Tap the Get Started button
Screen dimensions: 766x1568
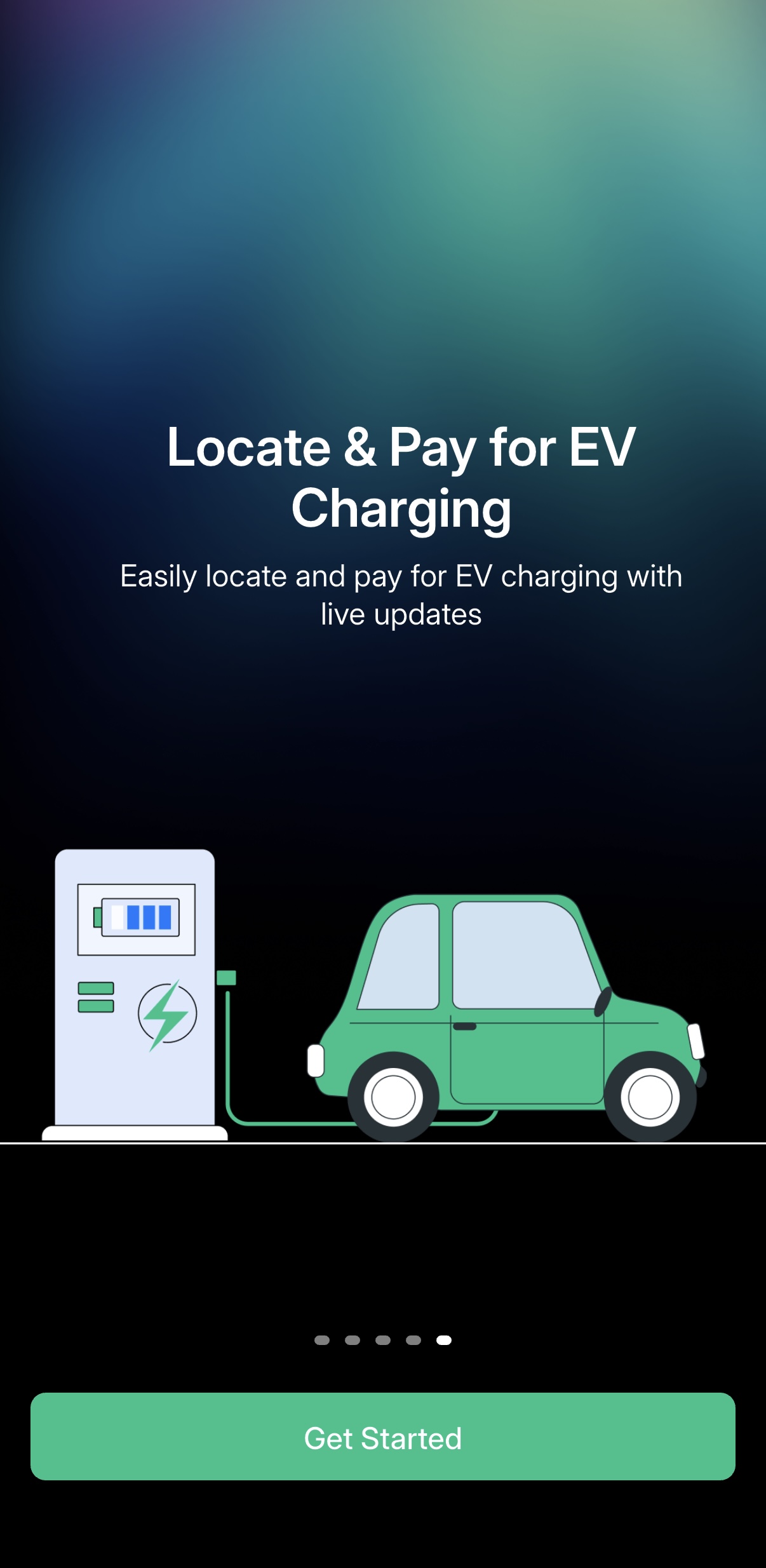point(383,1436)
